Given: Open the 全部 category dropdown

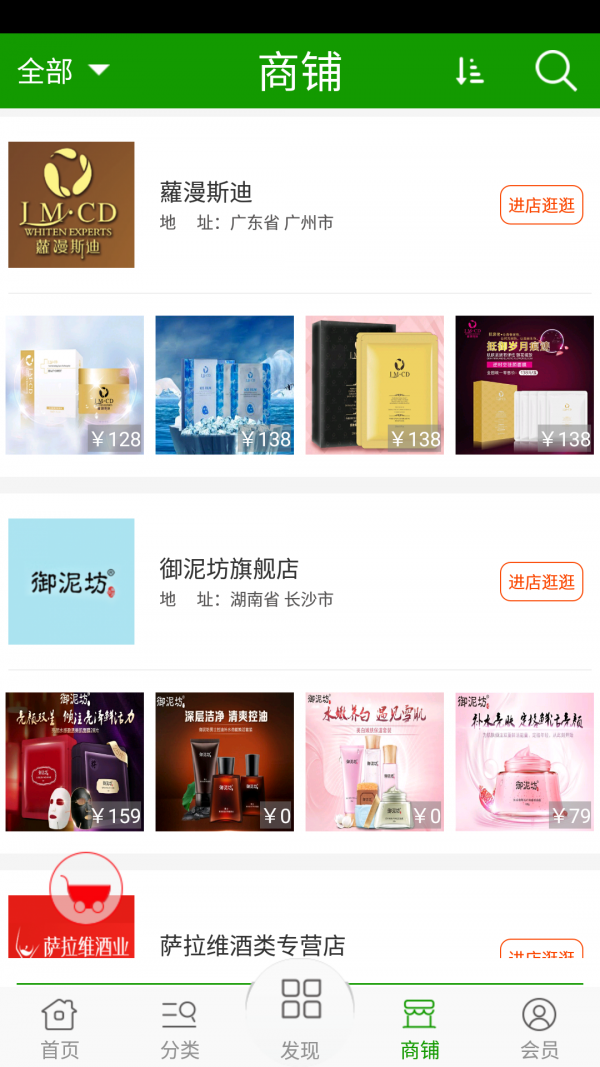Looking at the screenshot, I should pyautogui.click(x=63, y=71).
